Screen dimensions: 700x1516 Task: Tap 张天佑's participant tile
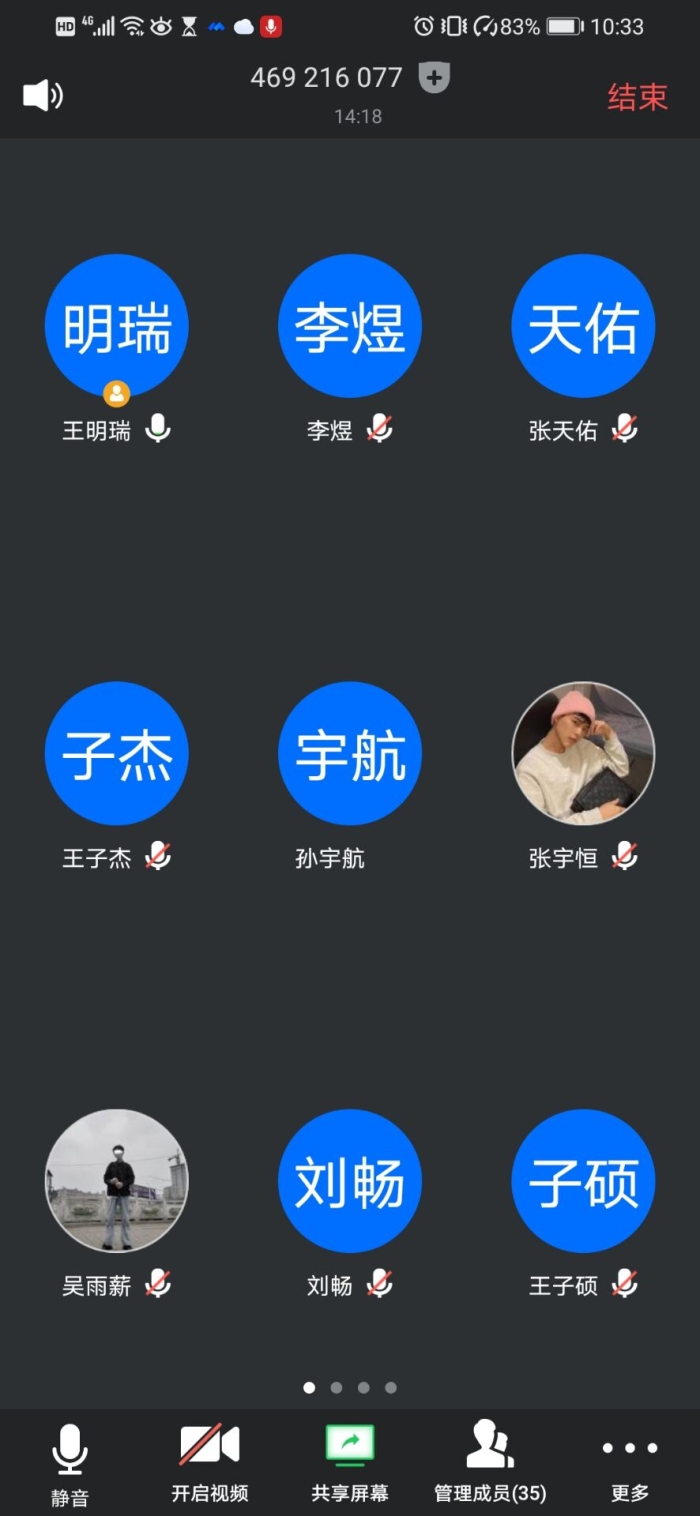tap(583, 326)
